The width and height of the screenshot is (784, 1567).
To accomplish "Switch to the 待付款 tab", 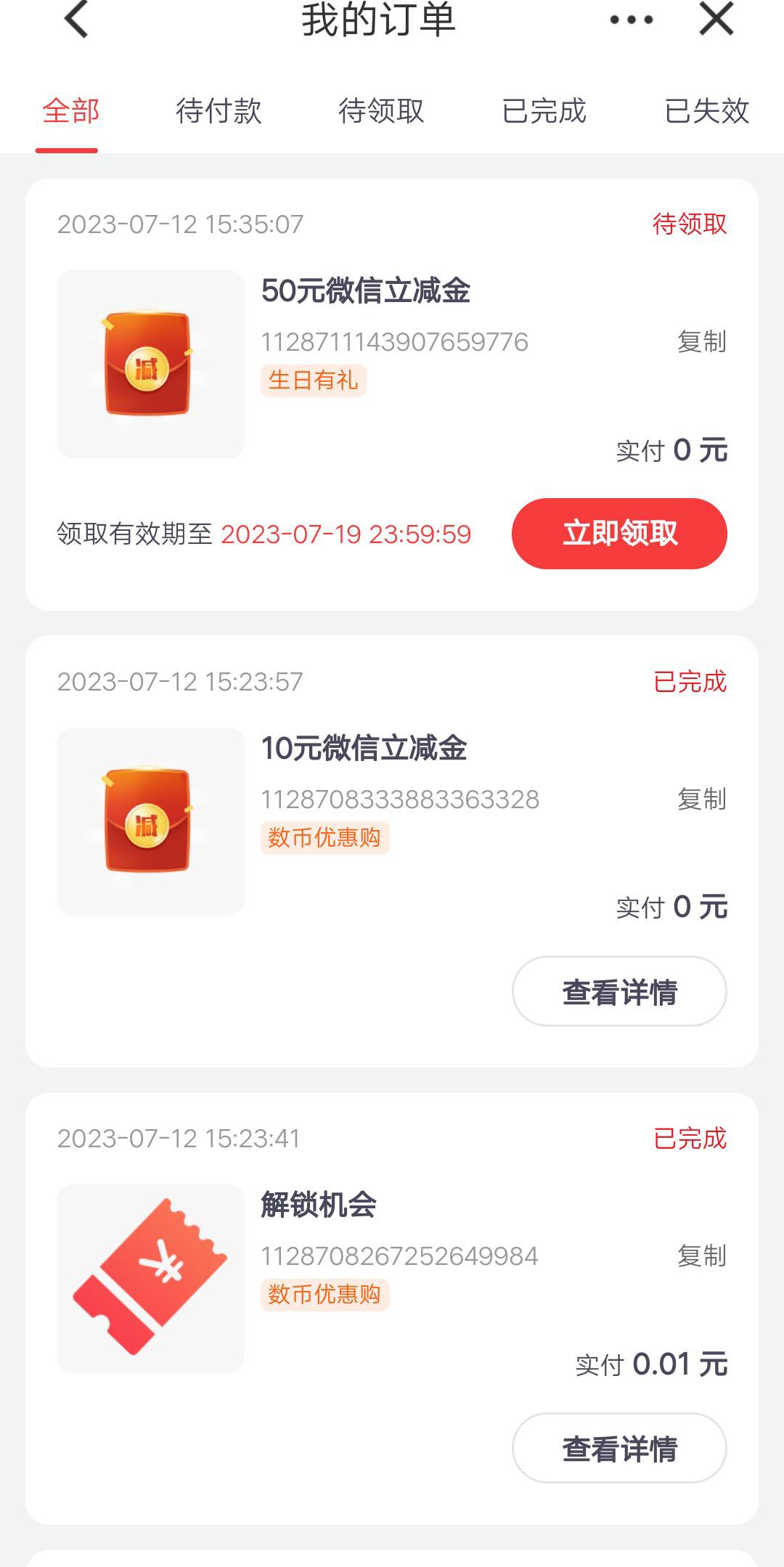I will (219, 111).
